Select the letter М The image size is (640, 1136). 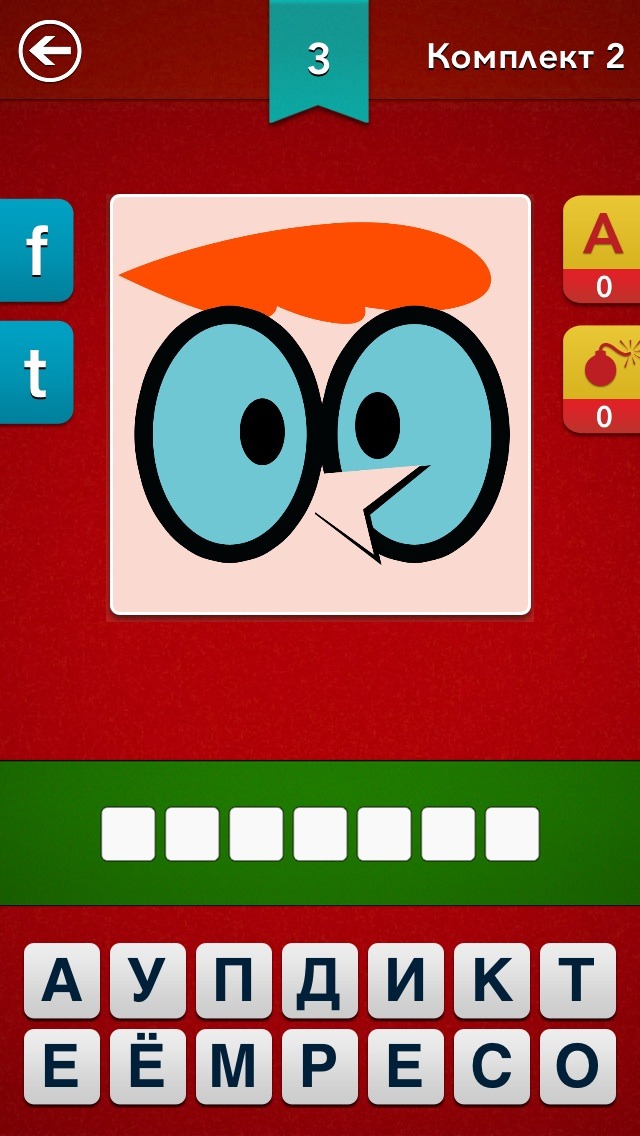tap(234, 1067)
